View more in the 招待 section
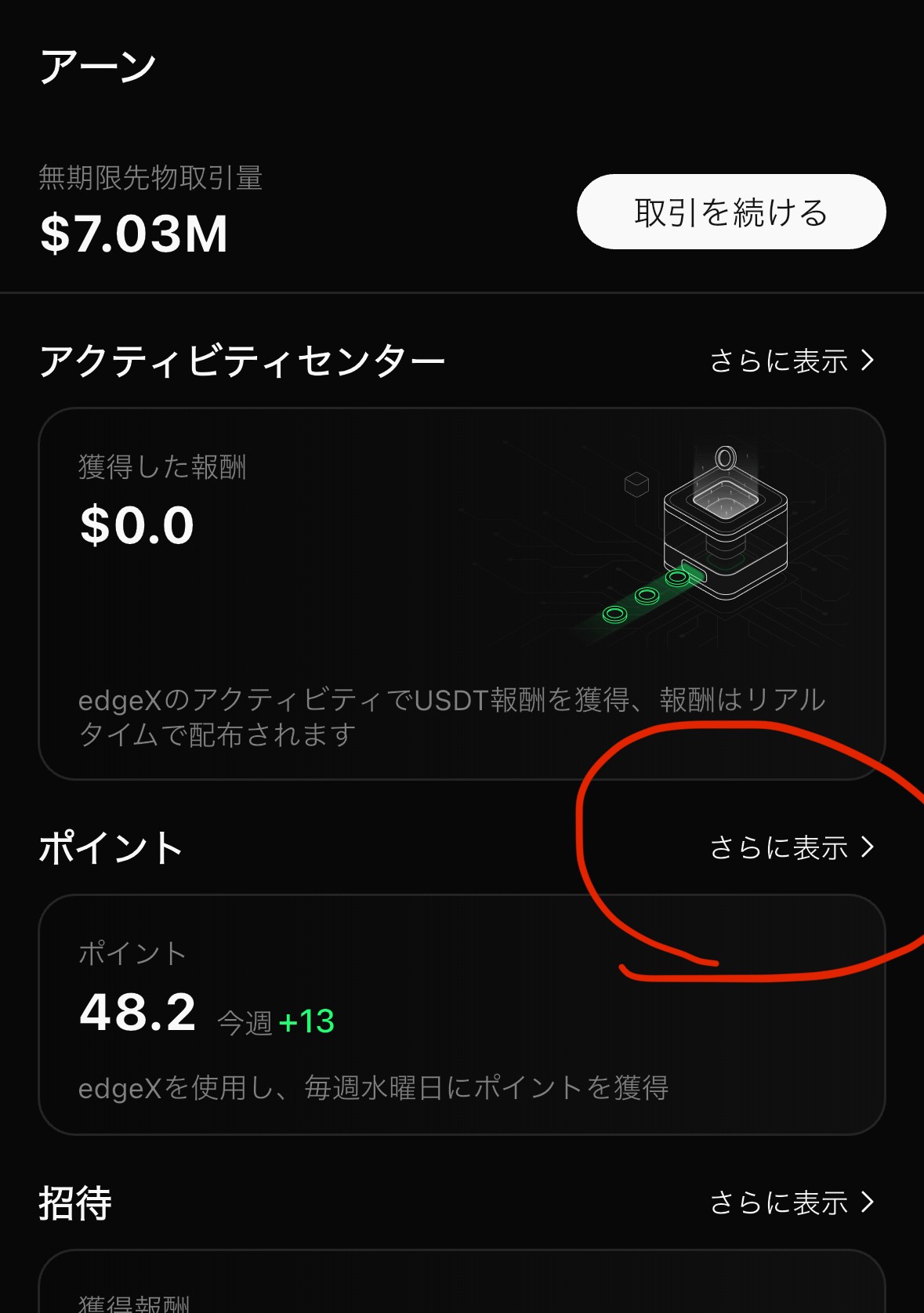Viewport: 924px width, 1313px height. (792, 1202)
